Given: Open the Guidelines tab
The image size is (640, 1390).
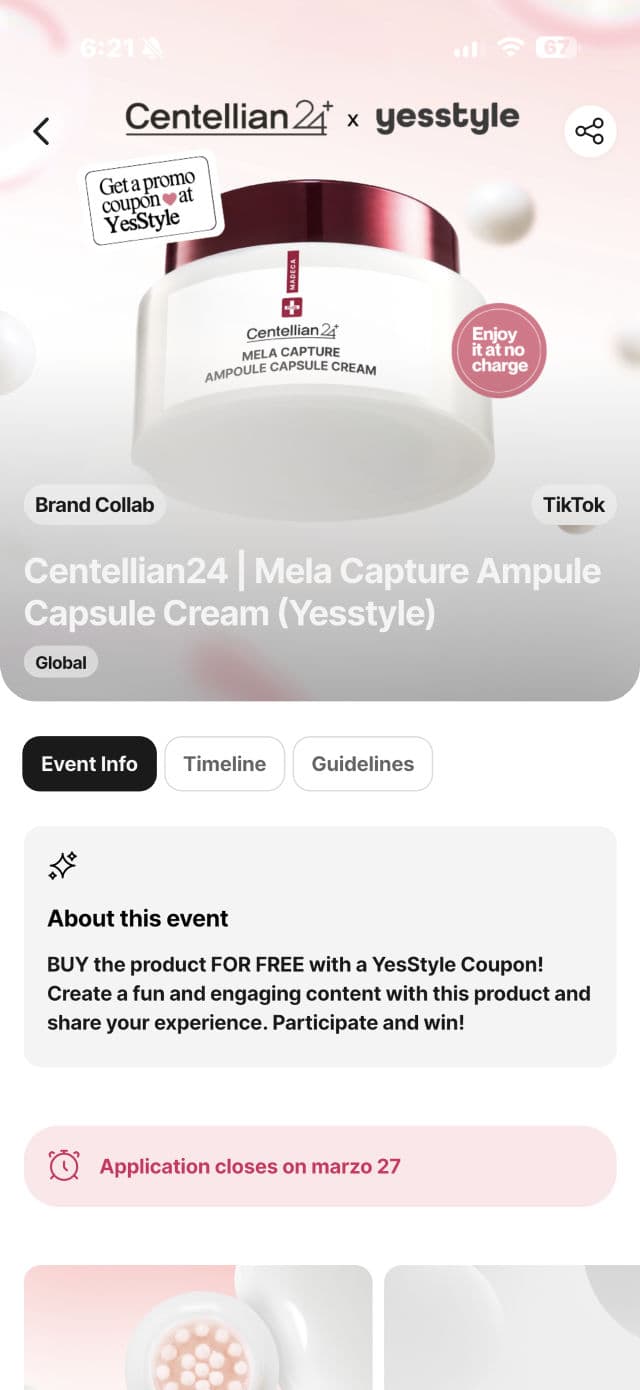Looking at the screenshot, I should coord(363,764).
